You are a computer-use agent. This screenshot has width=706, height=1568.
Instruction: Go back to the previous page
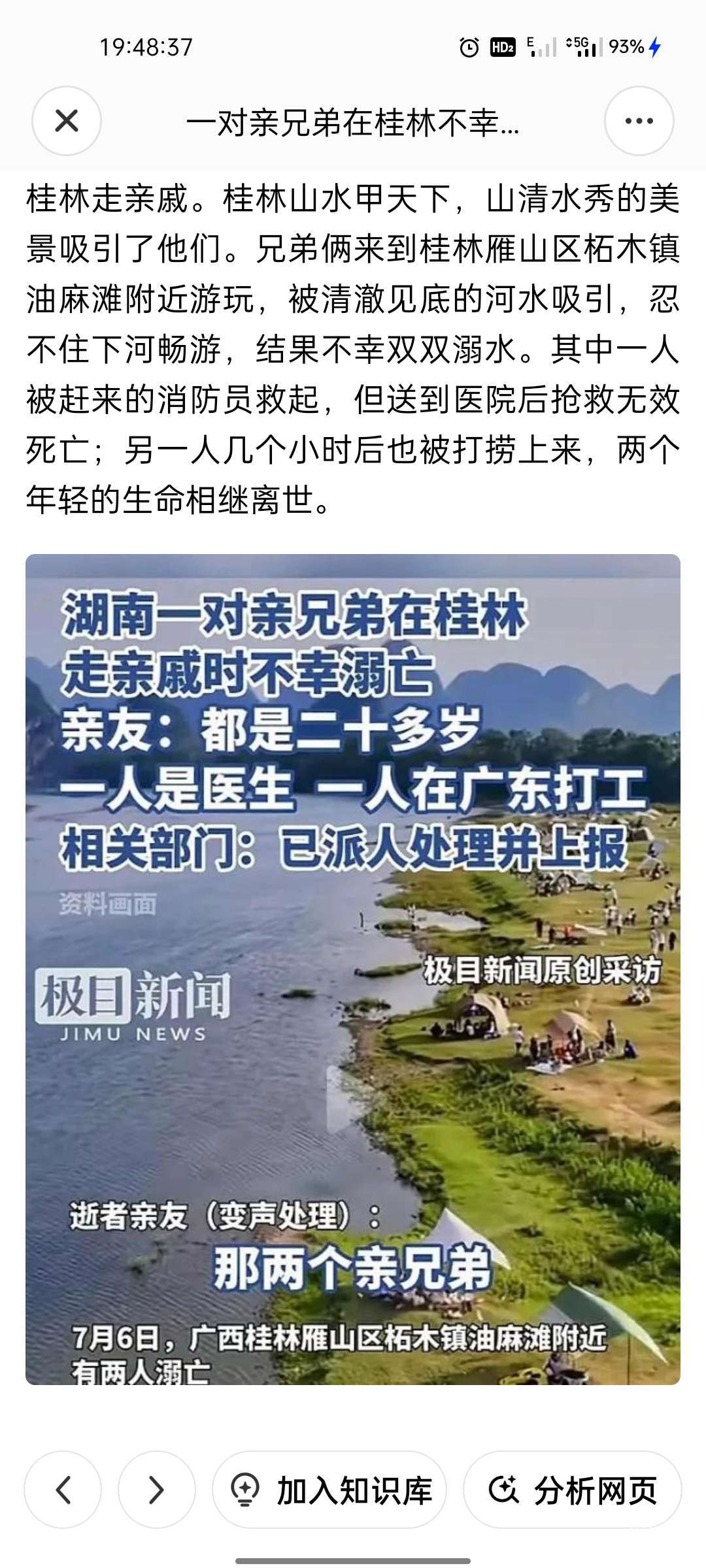point(63,1490)
